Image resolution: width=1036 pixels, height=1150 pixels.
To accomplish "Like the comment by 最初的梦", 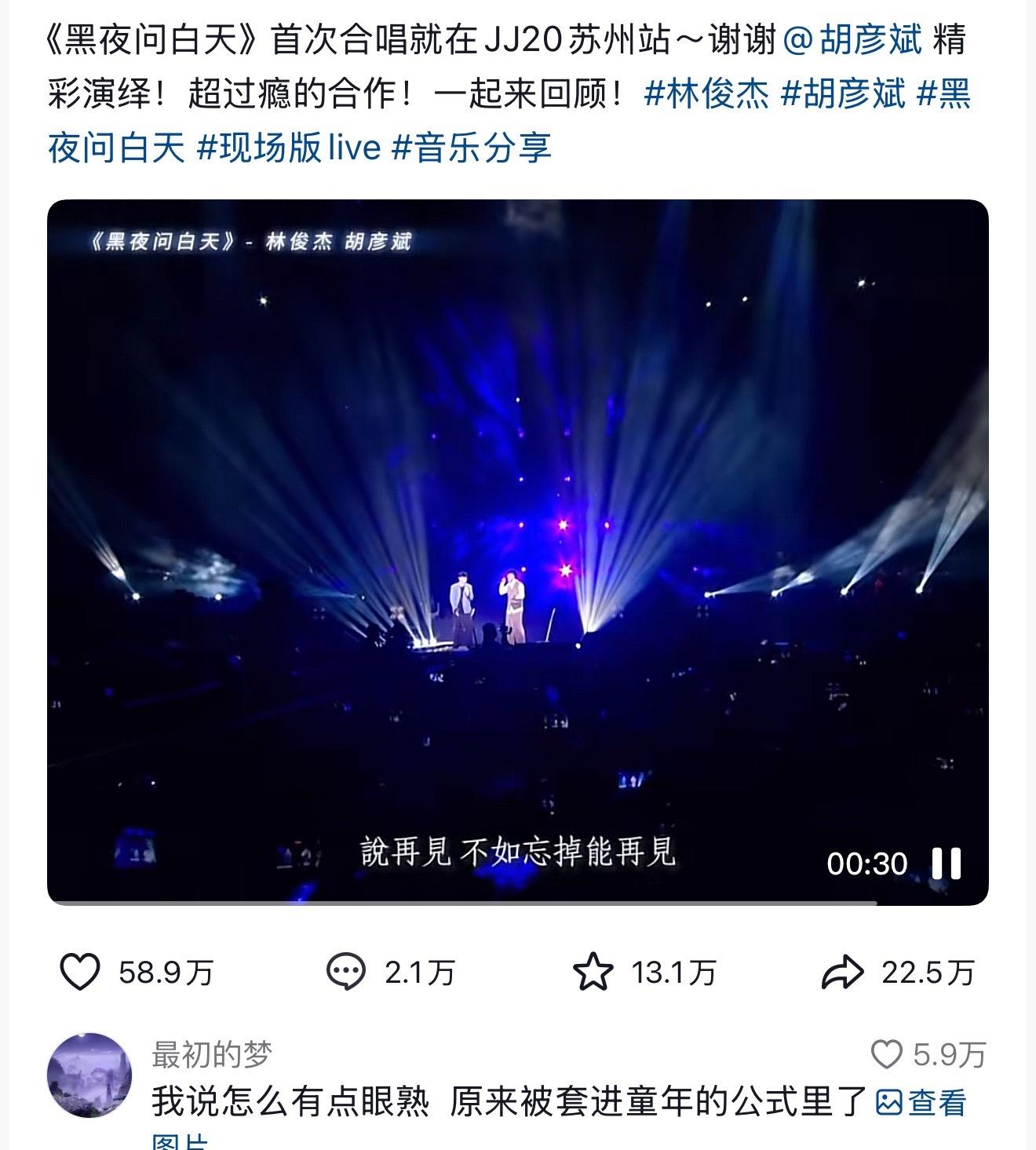I will (888, 1054).
